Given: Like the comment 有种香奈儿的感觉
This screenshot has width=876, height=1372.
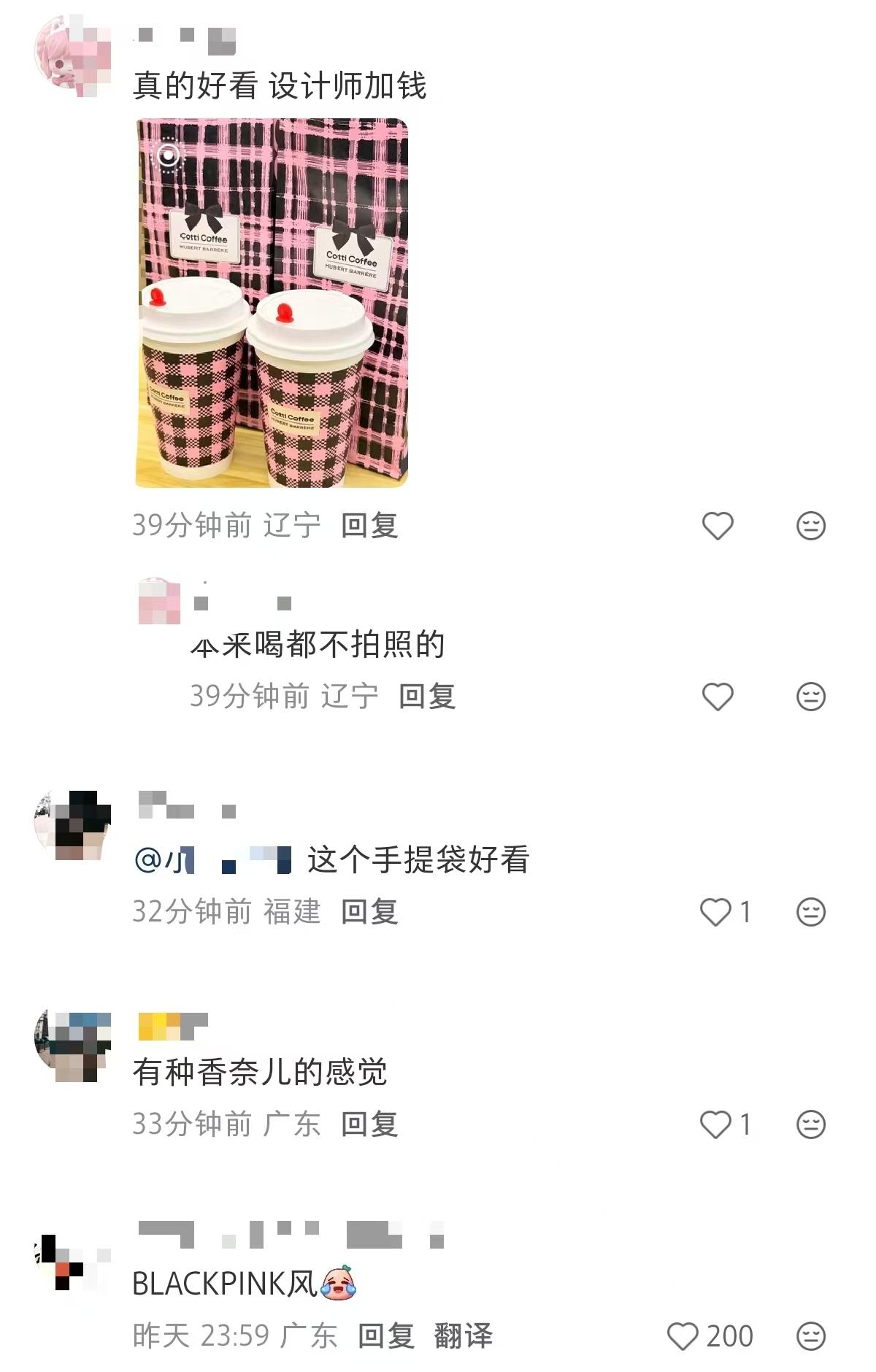Looking at the screenshot, I should coord(715,1124).
